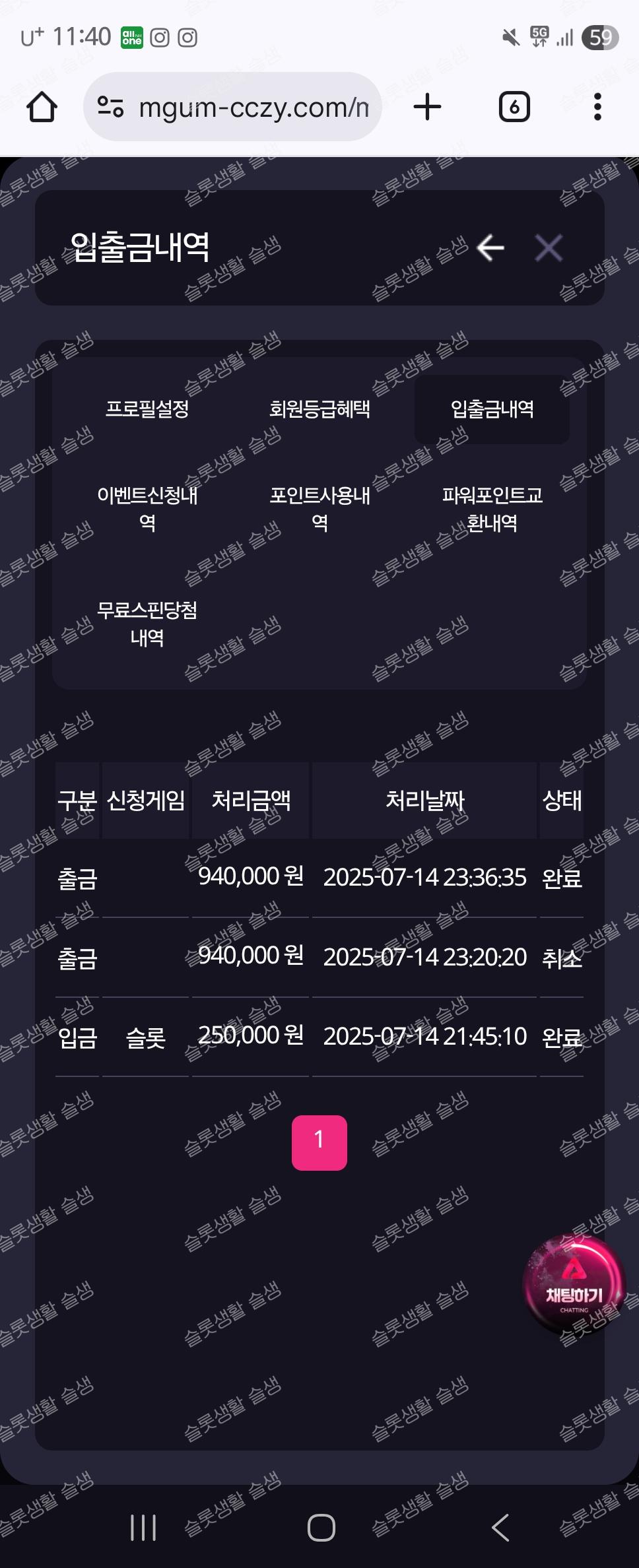Screen dimensions: 639x1568
Task: Open the 이벤트신청내역 tab
Action: [147, 509]
